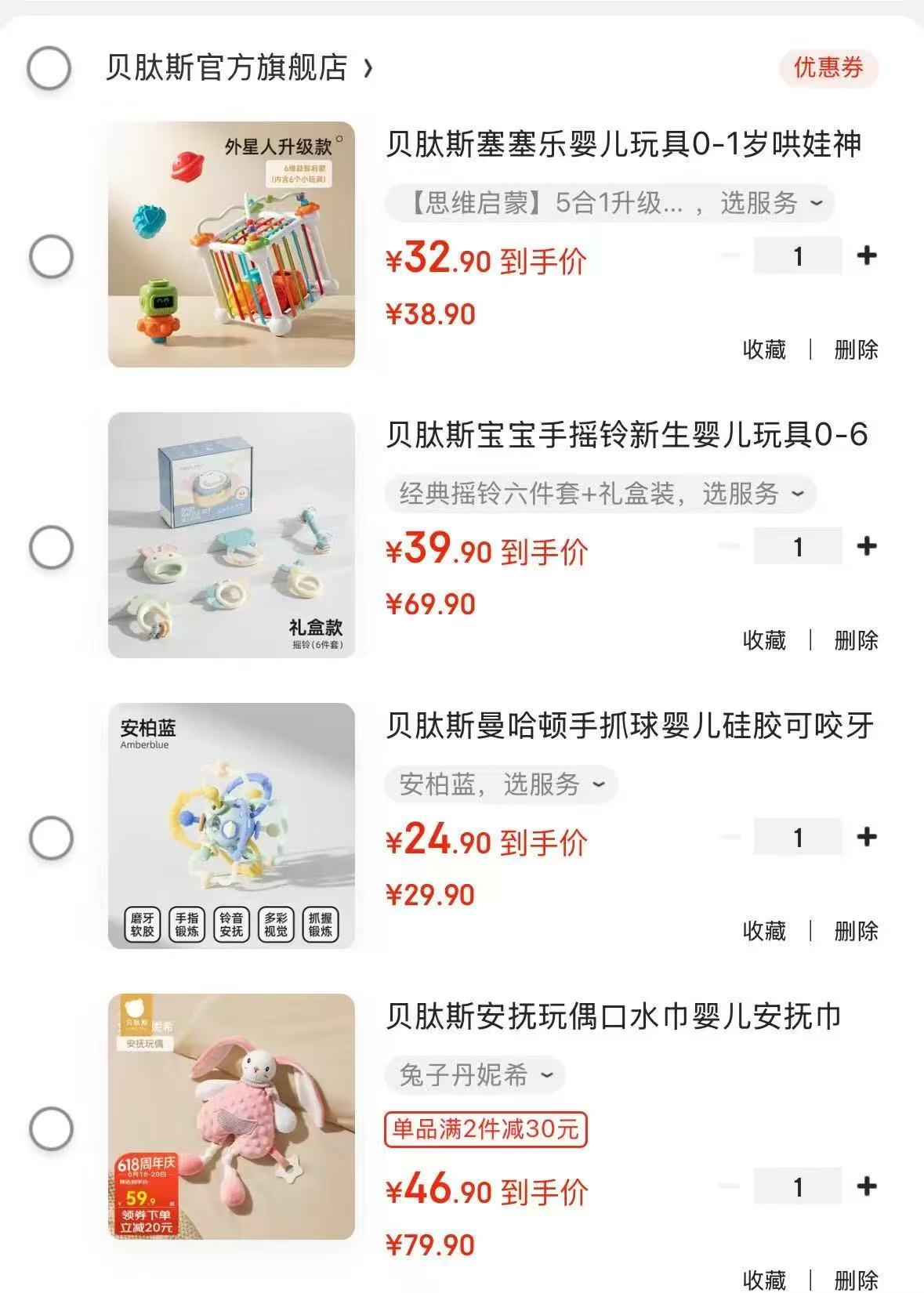
Task: Select the 安抚玩偶口水巾 checkbox
Action: tap(49, 1127)
